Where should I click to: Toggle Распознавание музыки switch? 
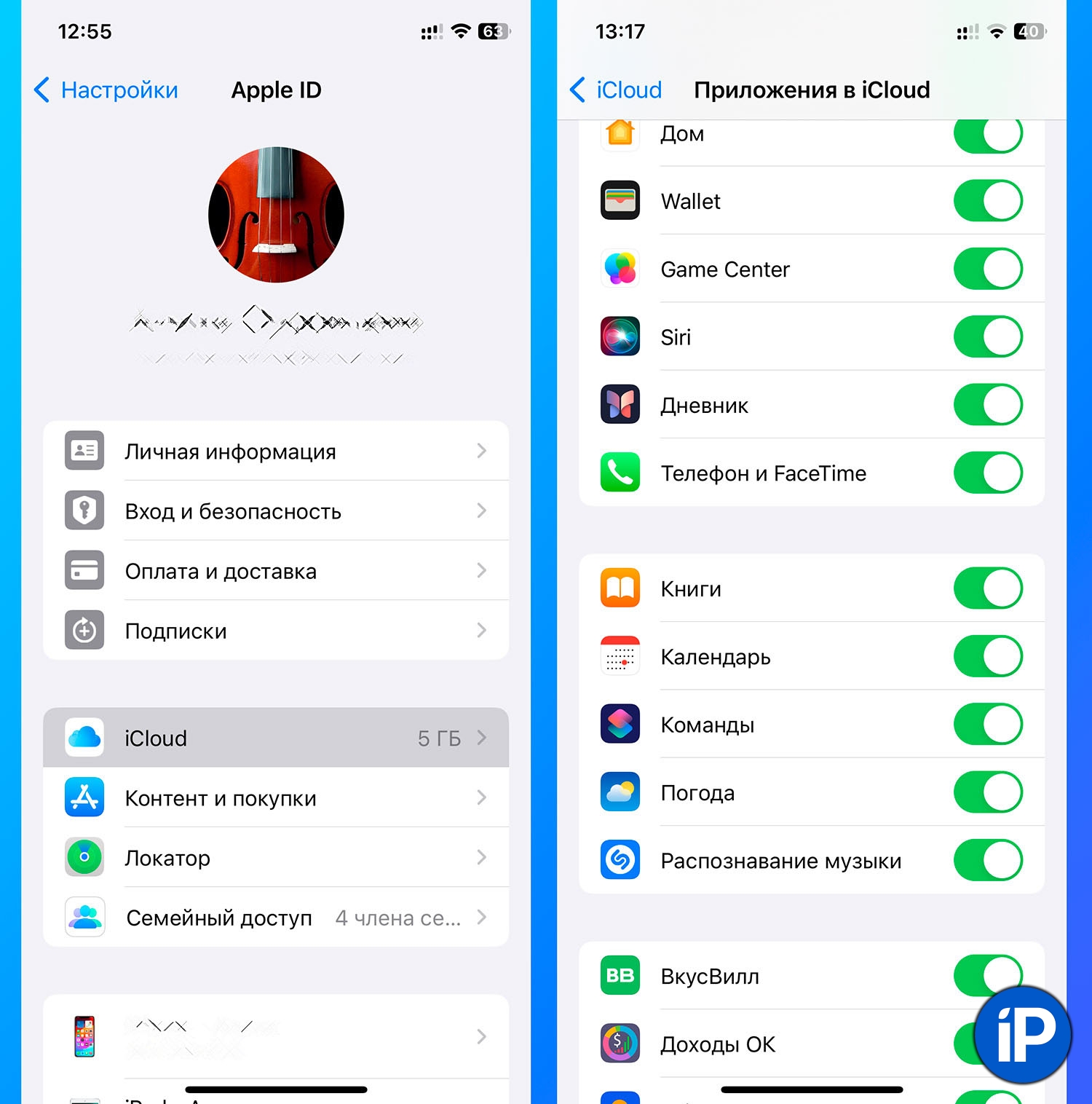click(x=988, y=860)
